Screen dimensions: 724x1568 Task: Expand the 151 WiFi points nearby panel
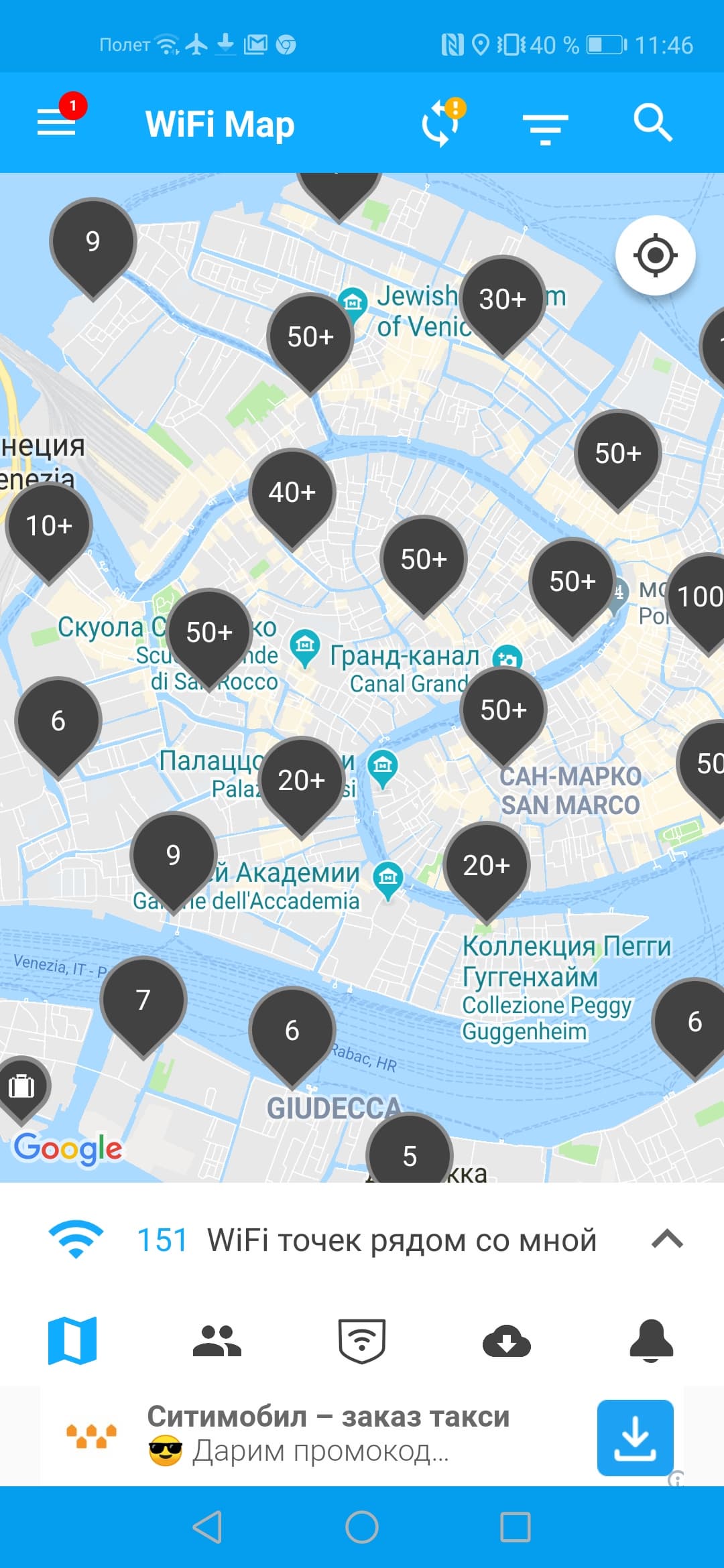tap(667, 1240)
